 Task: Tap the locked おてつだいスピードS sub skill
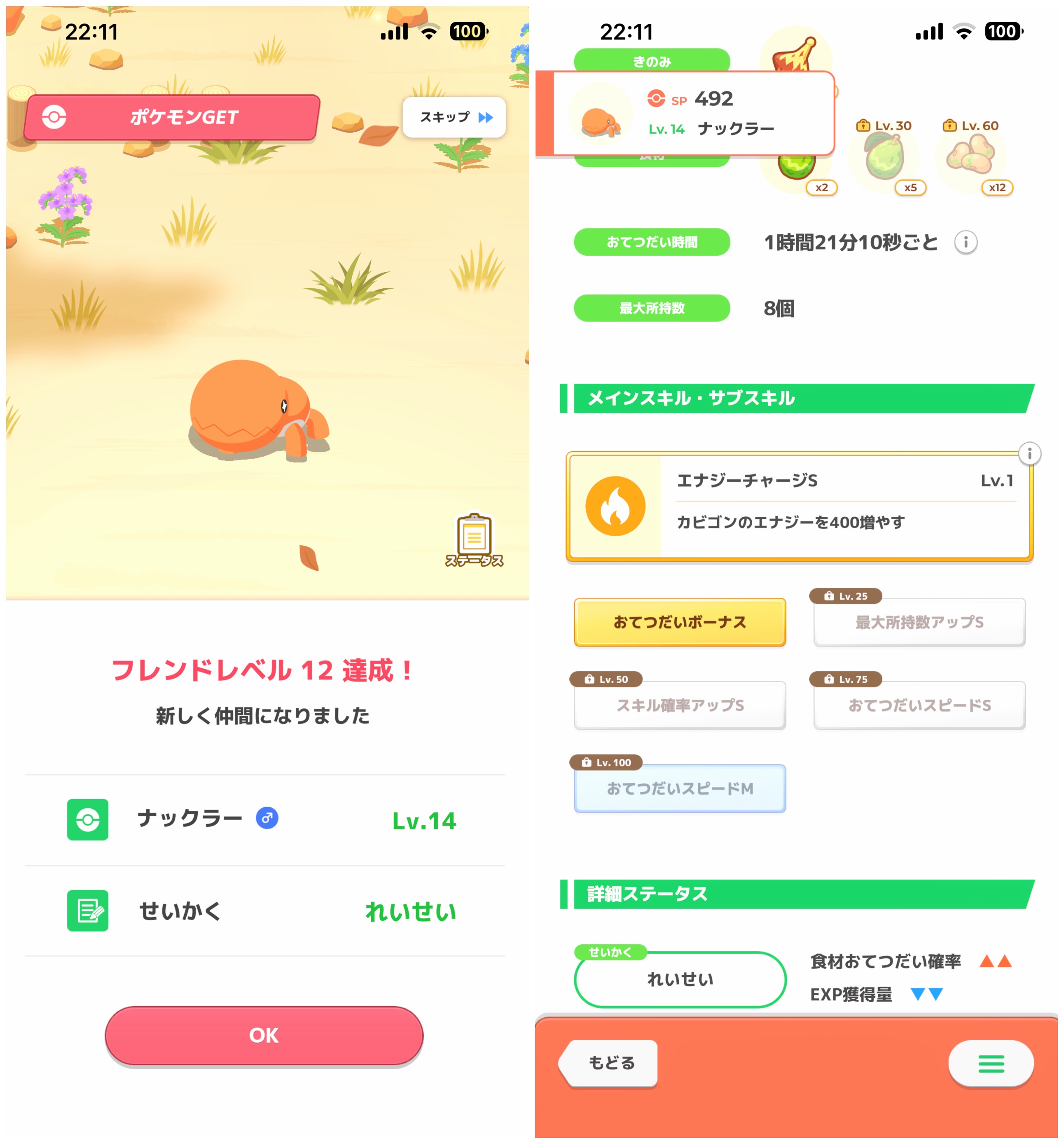click(x=919, y=705)
